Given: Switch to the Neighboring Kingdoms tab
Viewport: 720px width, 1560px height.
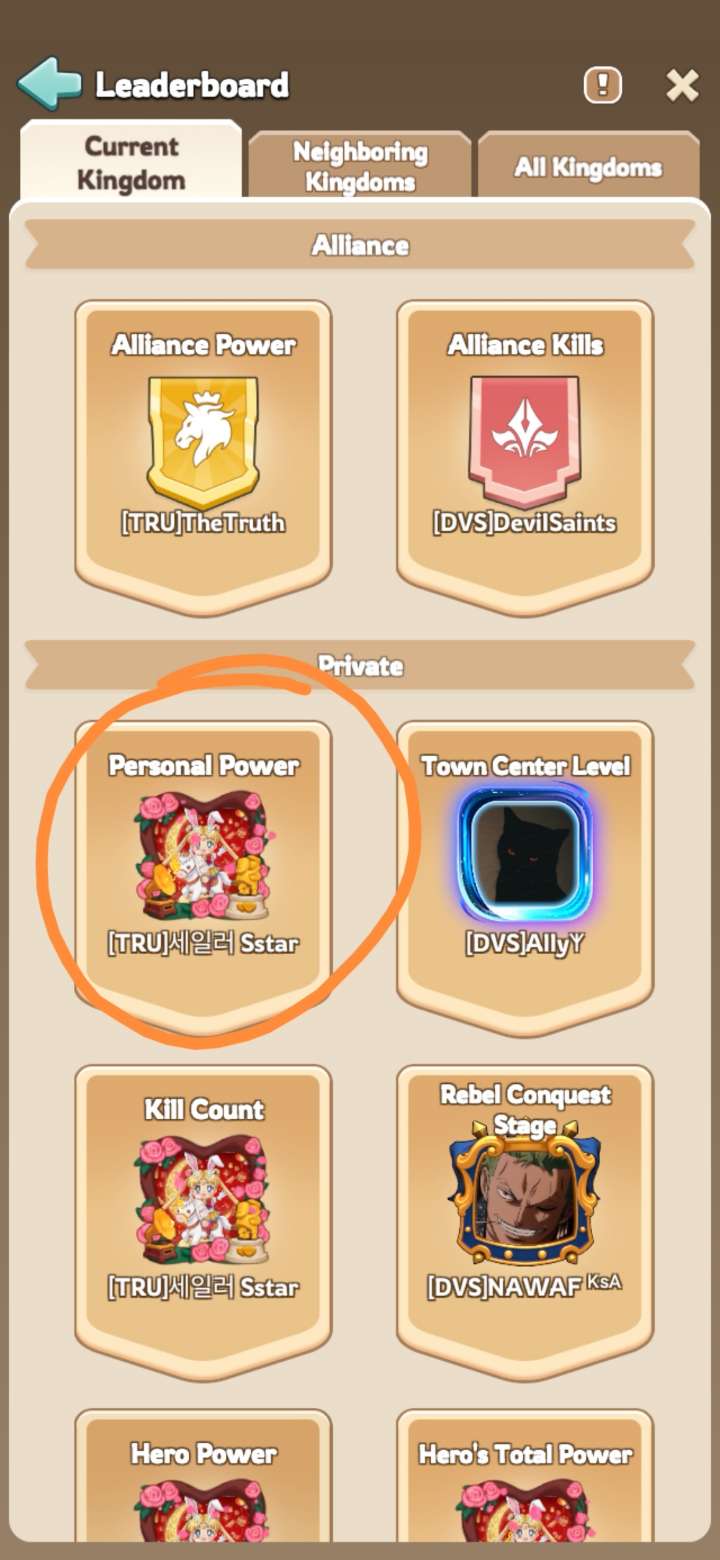Looking at the screenshot, I should pyautogui.click(x=360, y=166).
